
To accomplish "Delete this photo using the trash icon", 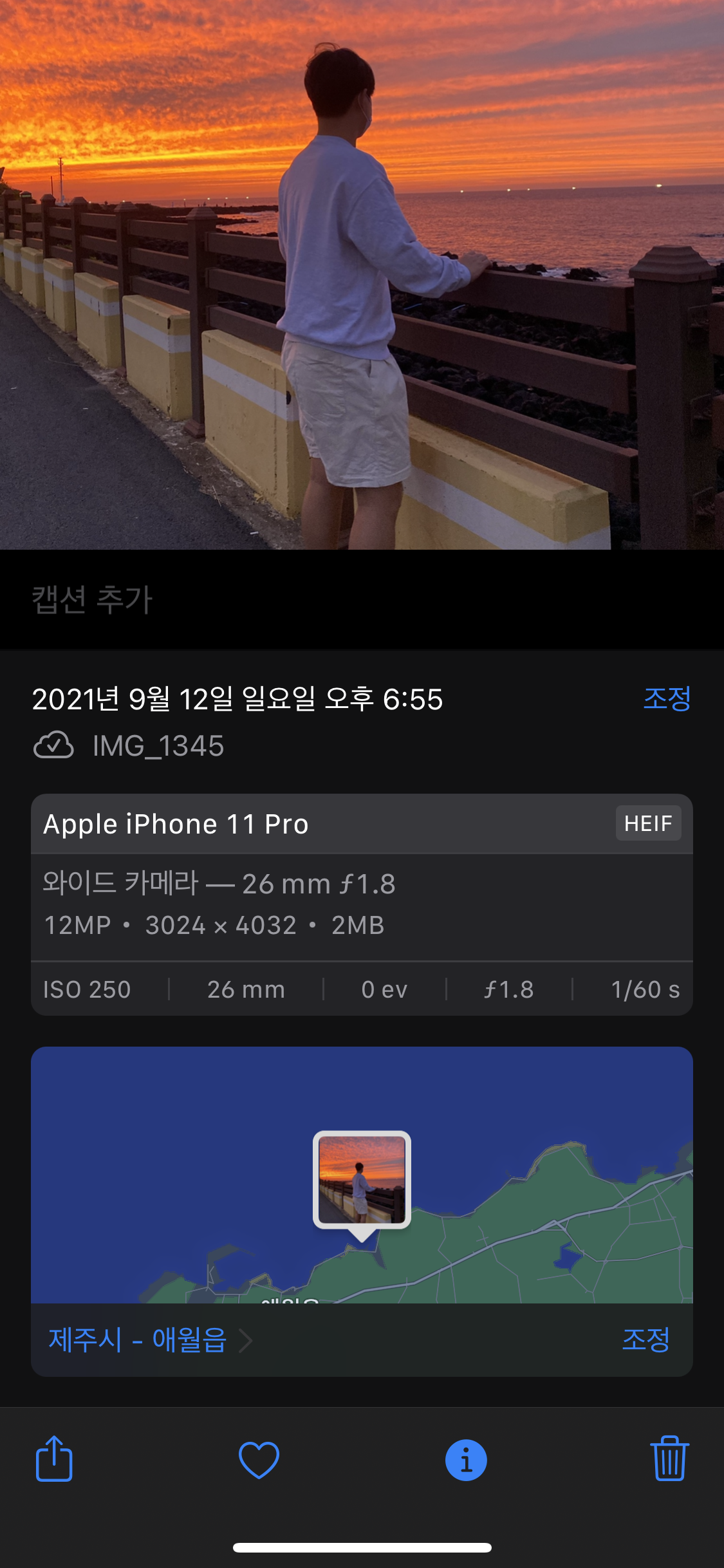I will pyautogui.click(x=669, y=1459).
